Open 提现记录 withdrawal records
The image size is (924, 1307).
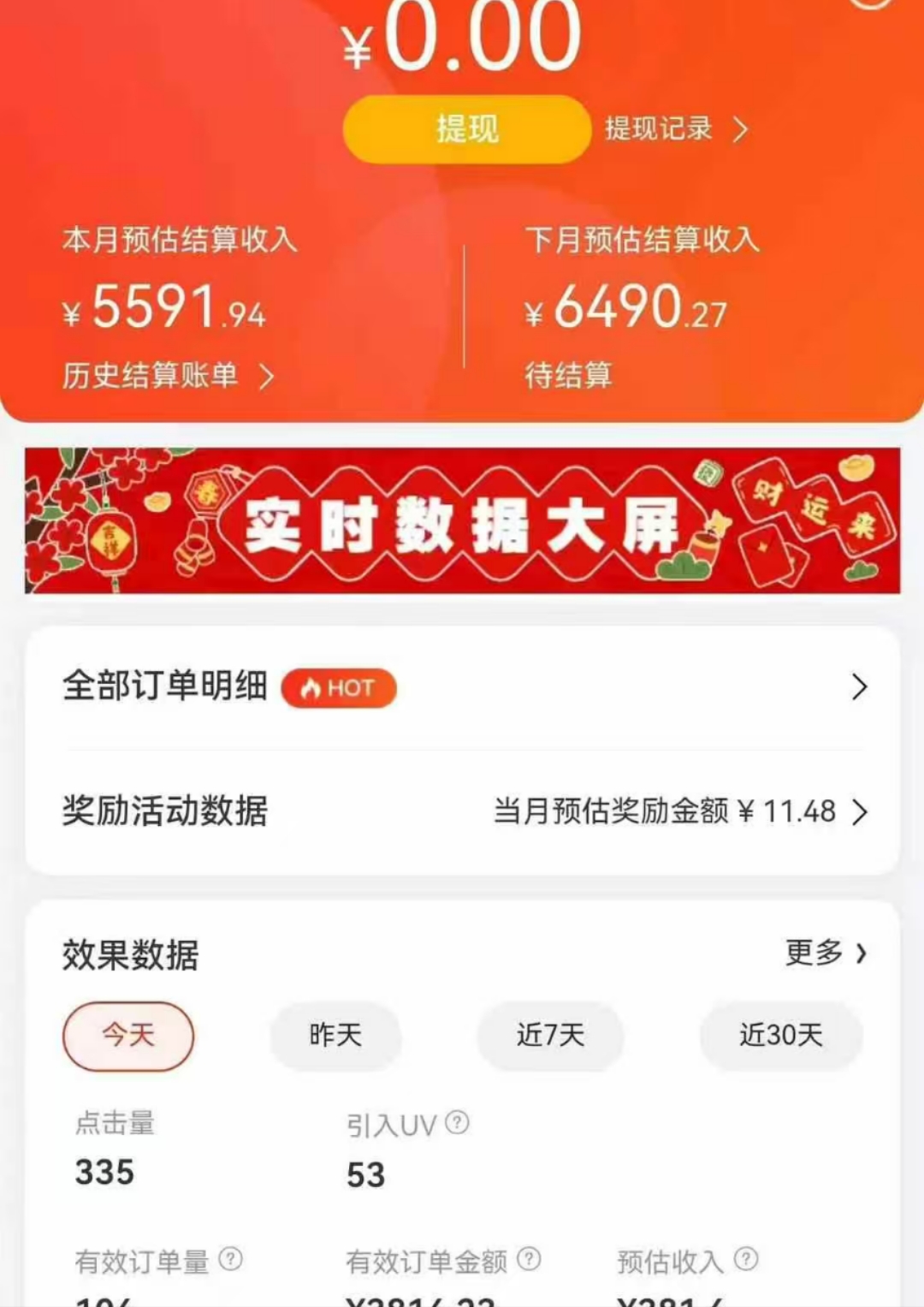(x=675, y=129)
